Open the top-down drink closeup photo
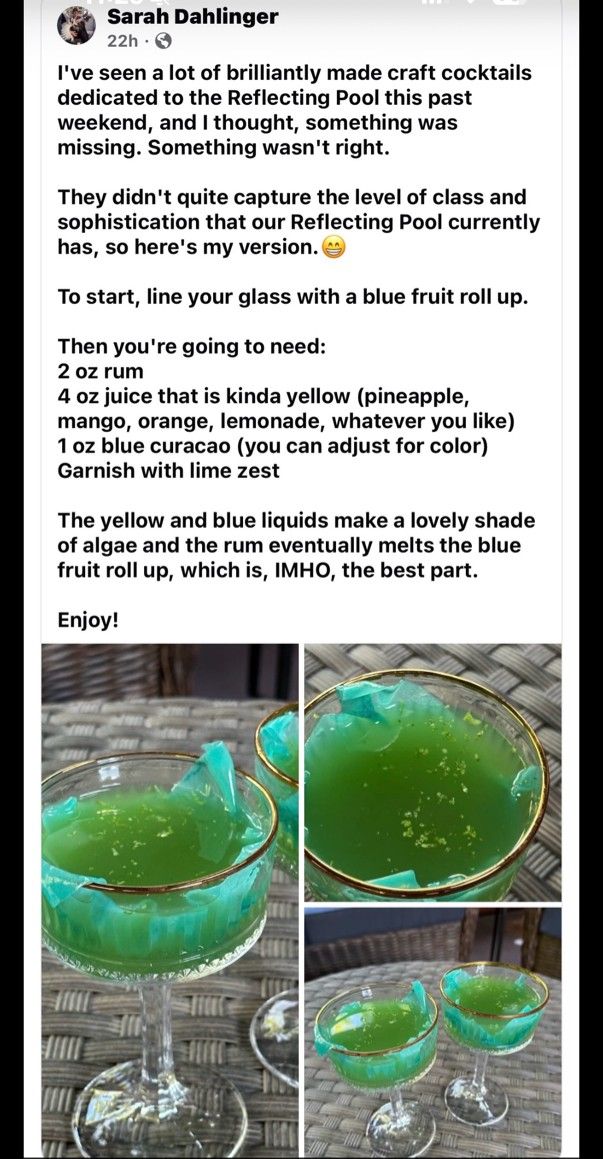The image size is (603, 1159). pos(432,772)
